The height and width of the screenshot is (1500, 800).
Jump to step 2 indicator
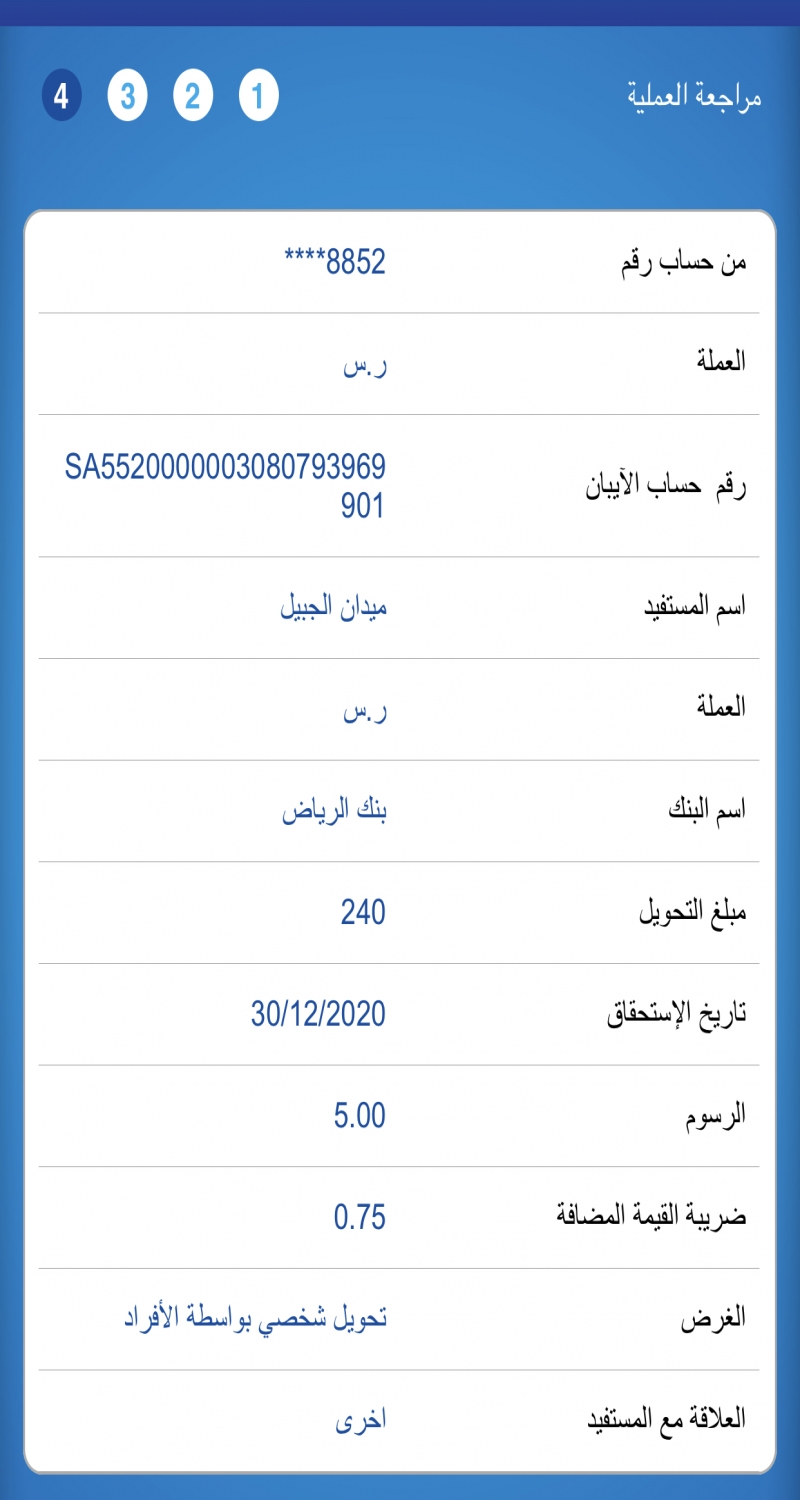[x=192, y=97]
